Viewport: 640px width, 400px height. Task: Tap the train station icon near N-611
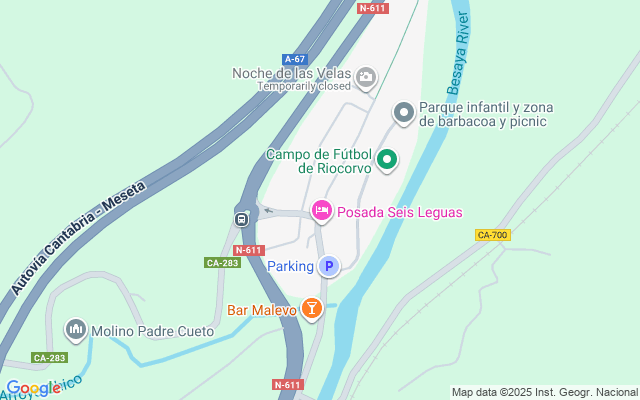[241, 219]
